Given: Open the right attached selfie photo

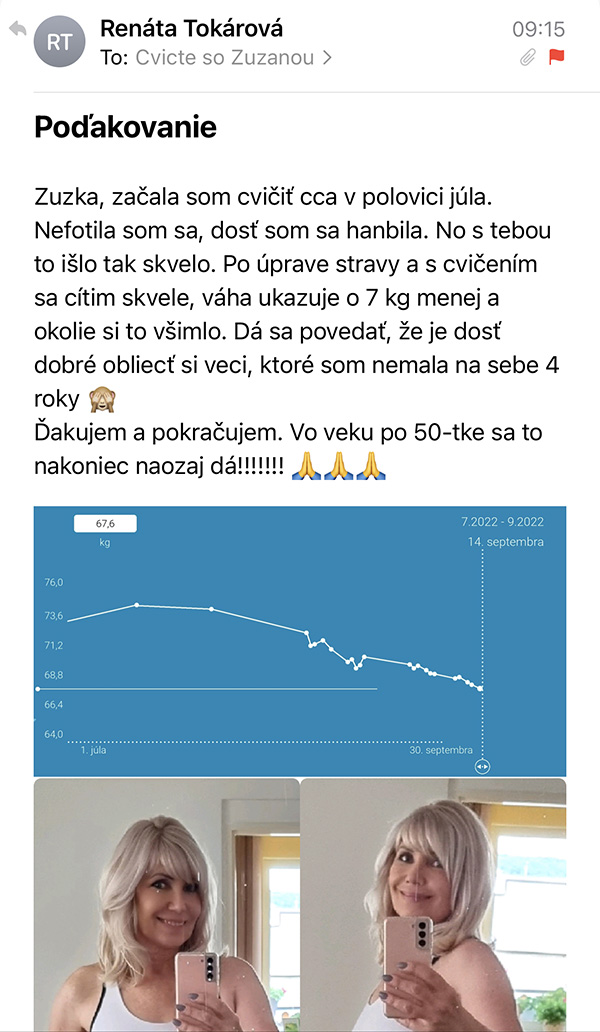Looking at the screenshot, I should pos(434,905).
